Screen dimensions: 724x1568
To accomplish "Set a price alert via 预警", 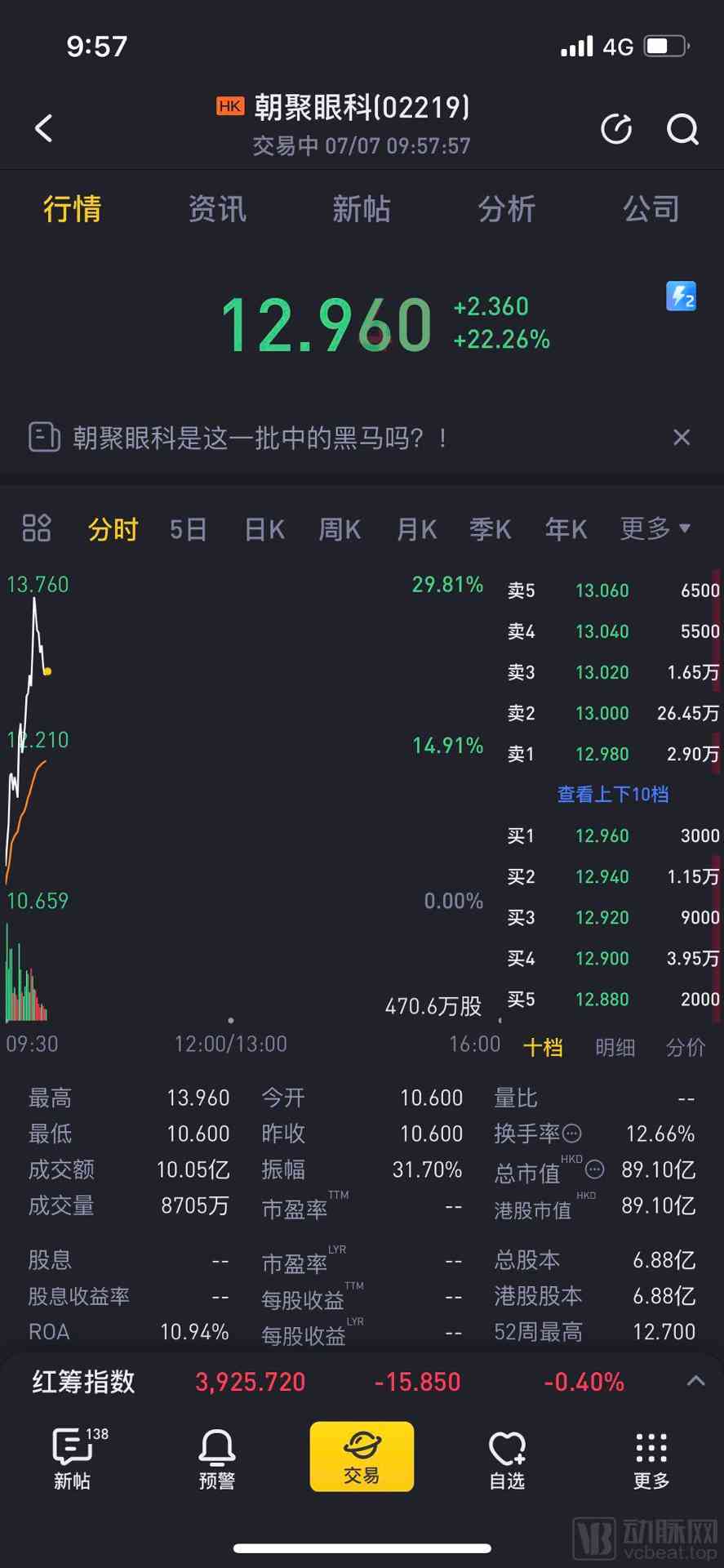I will tap(217, 1459).
